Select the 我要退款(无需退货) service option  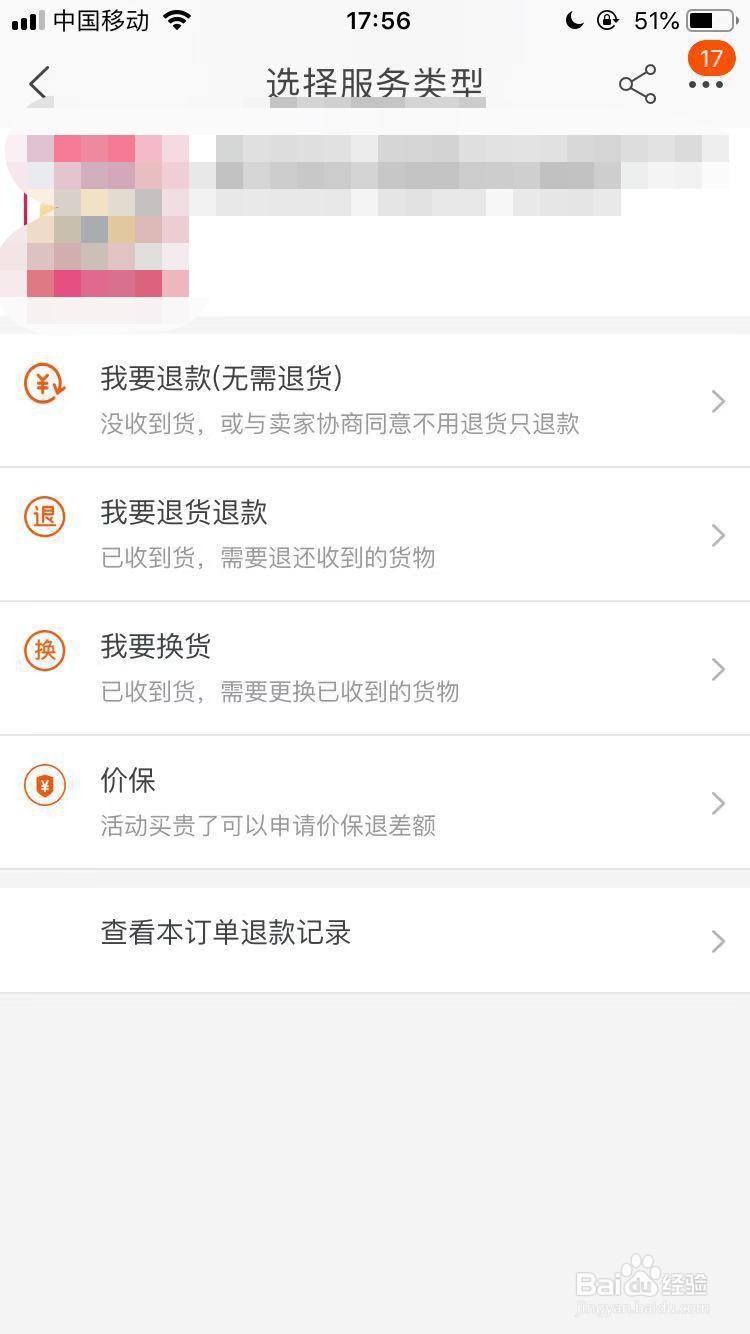click(375, 400)
